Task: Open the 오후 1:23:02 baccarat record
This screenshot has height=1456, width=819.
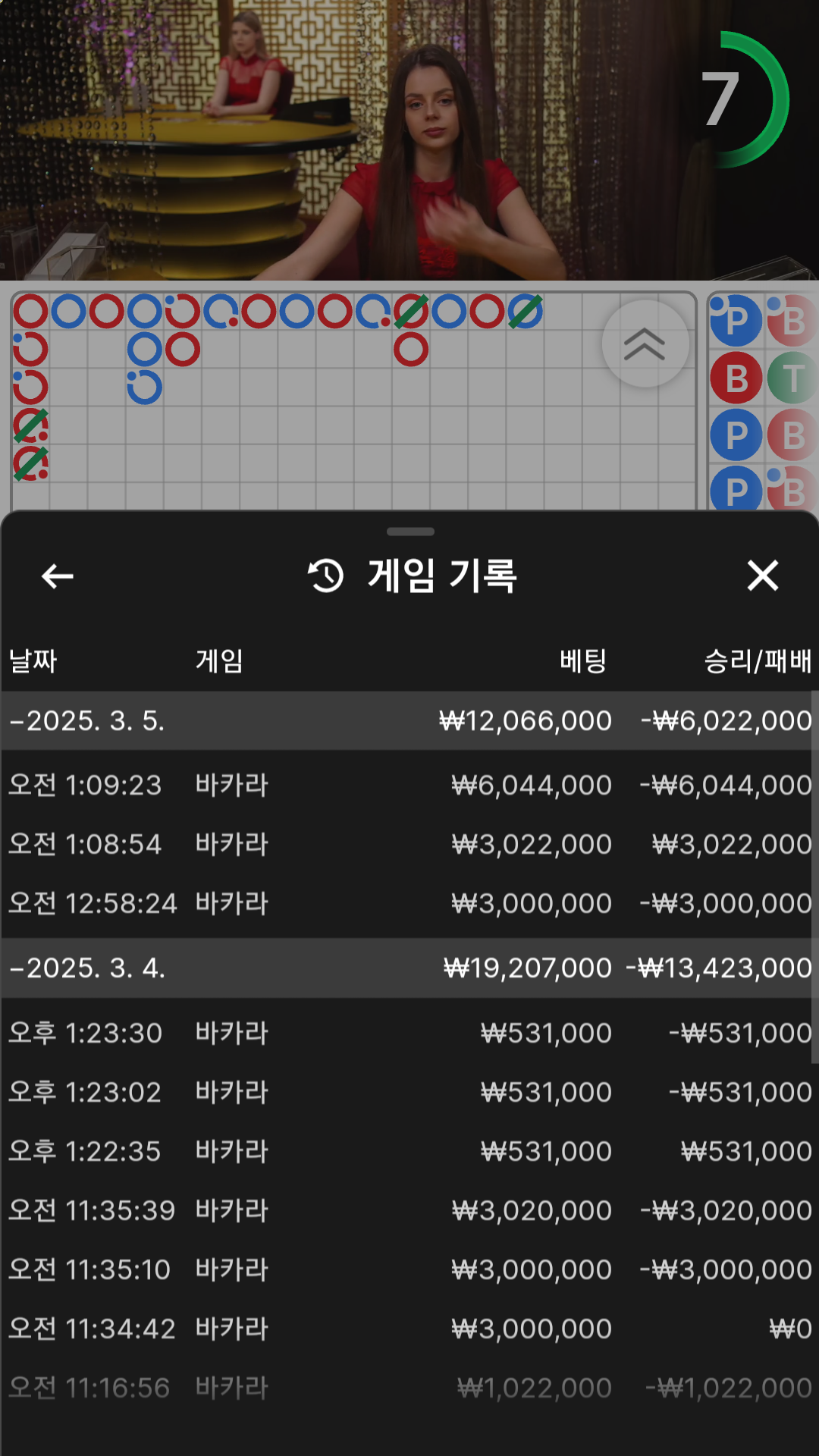Action: tap(409, 1092)
